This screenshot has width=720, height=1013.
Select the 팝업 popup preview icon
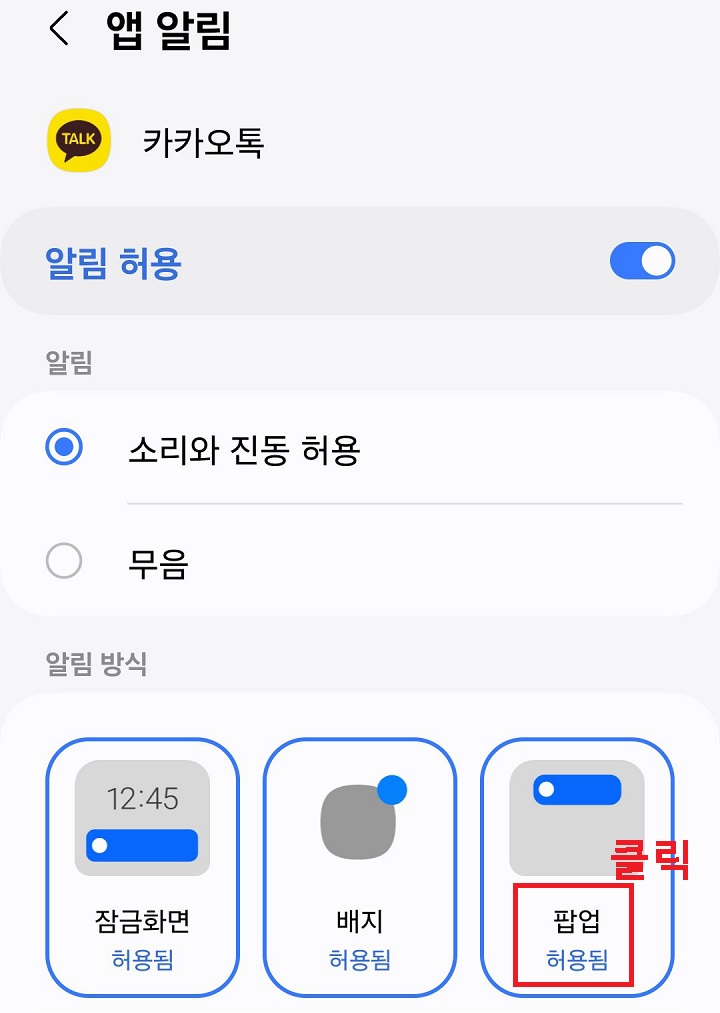[576, 817]
